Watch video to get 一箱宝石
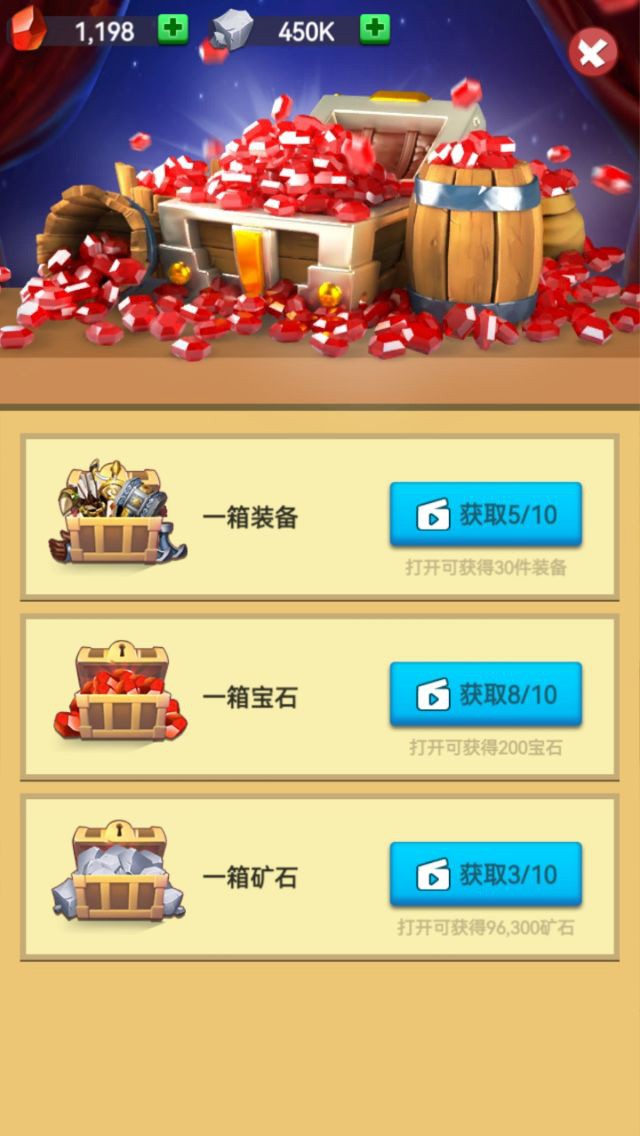This screenshot has width=640, height=1136. (x=485, y=694)
